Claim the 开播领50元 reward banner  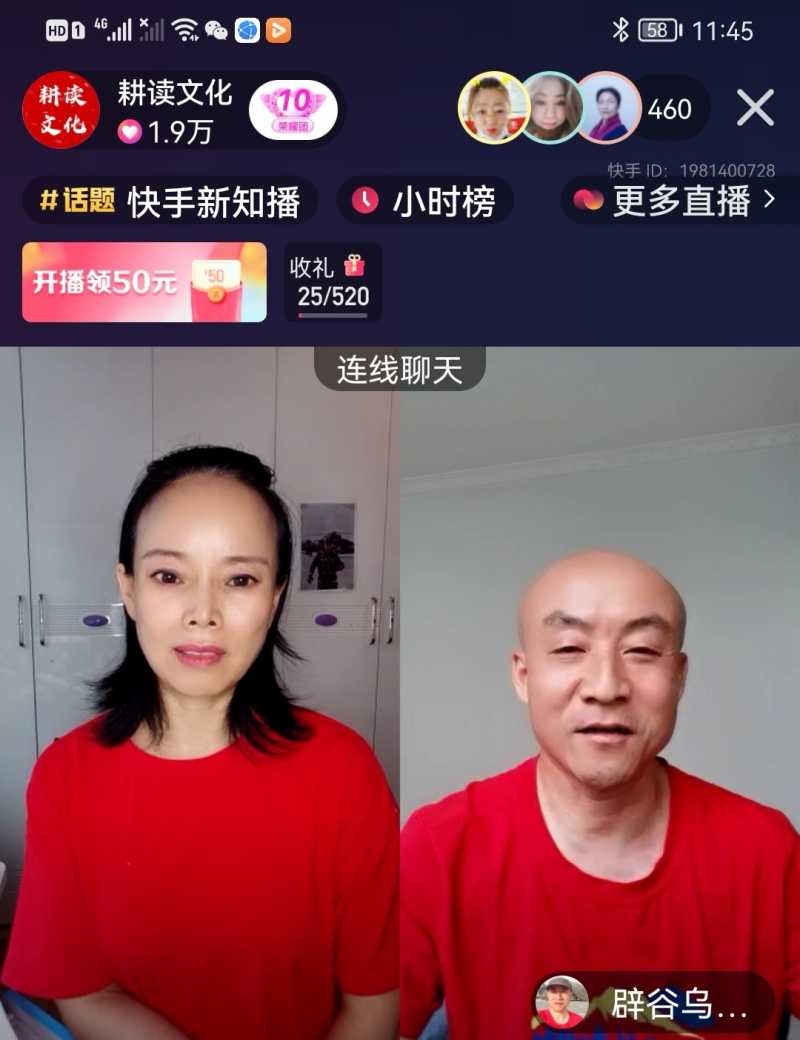click(x=144, y=282)
